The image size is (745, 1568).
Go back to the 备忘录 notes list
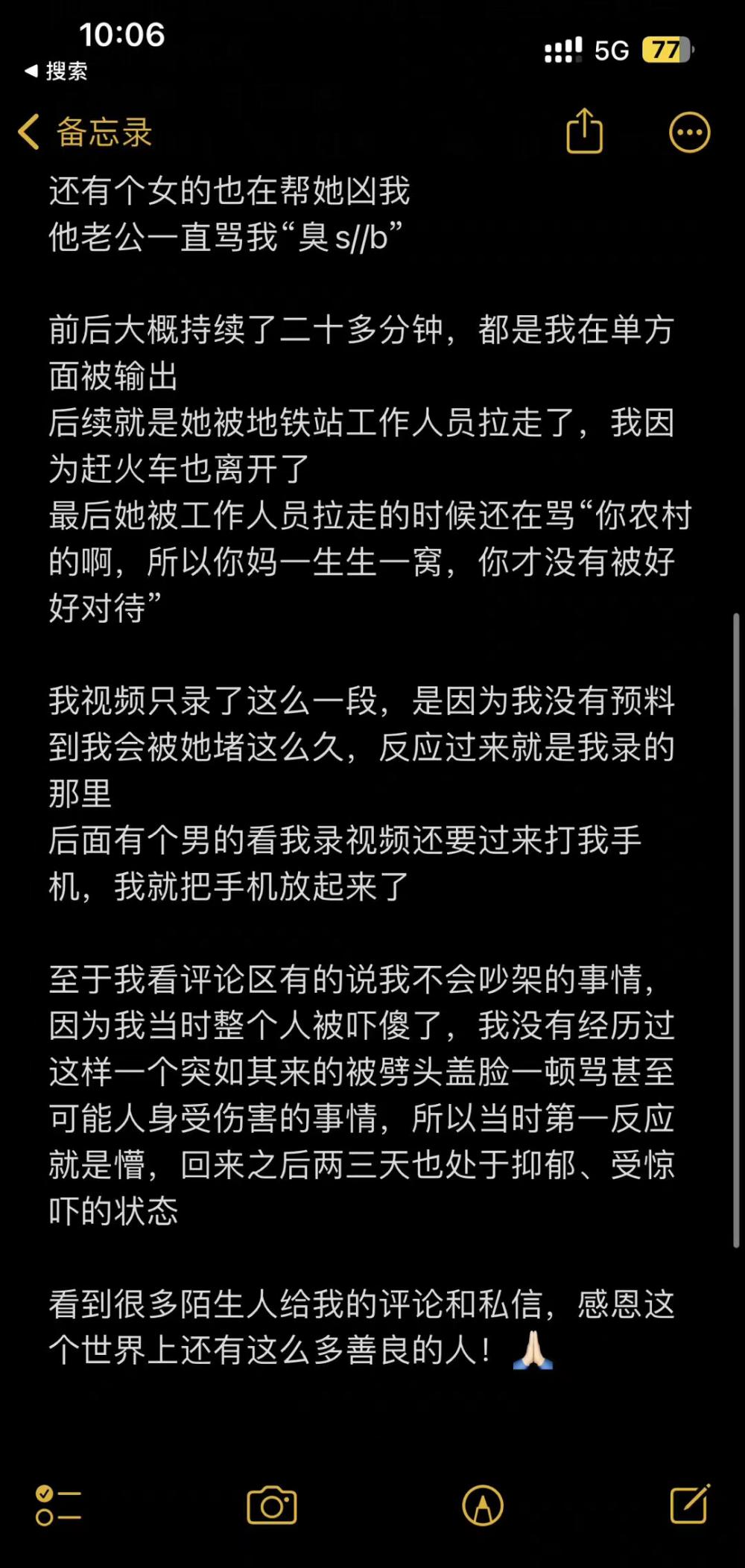pos(85,133)
